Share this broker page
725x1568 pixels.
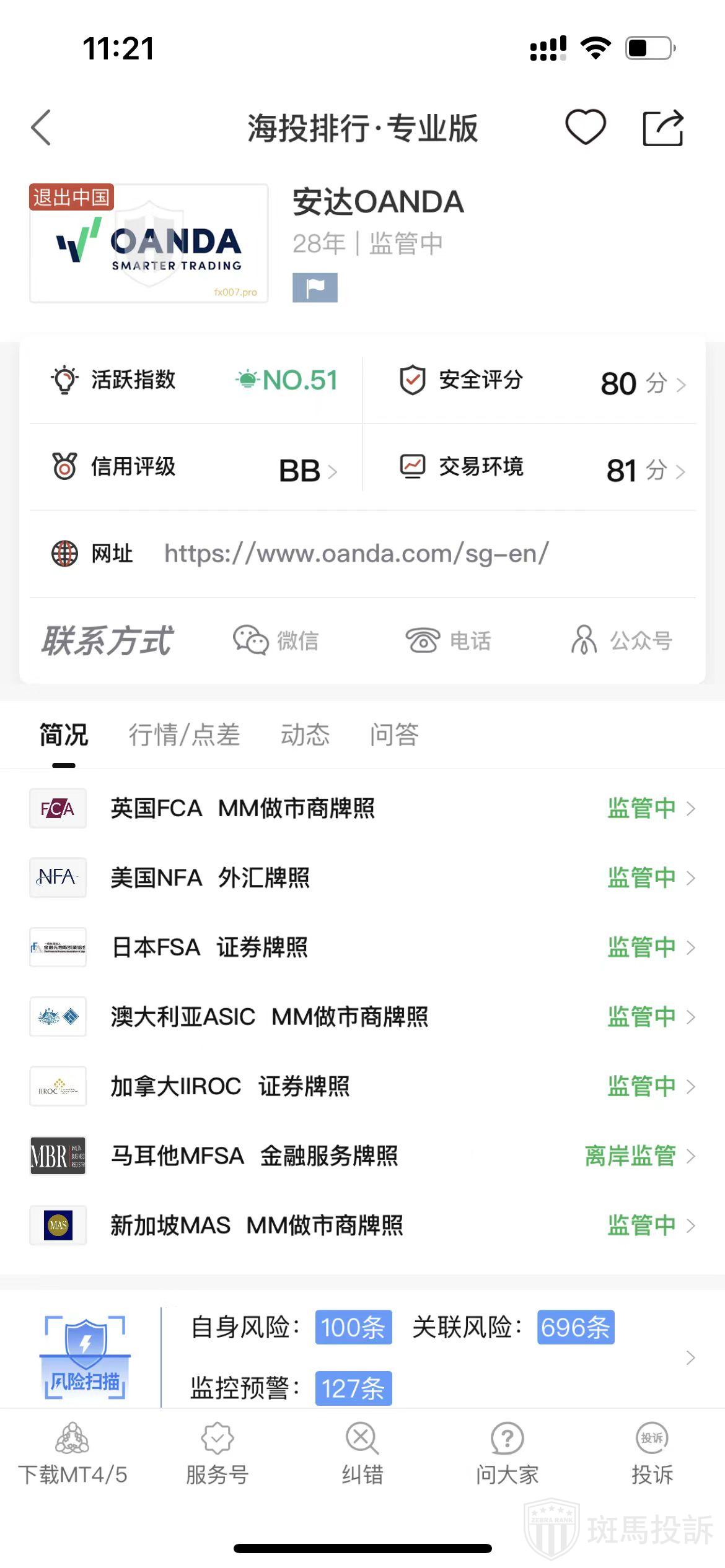coord(662,128)
